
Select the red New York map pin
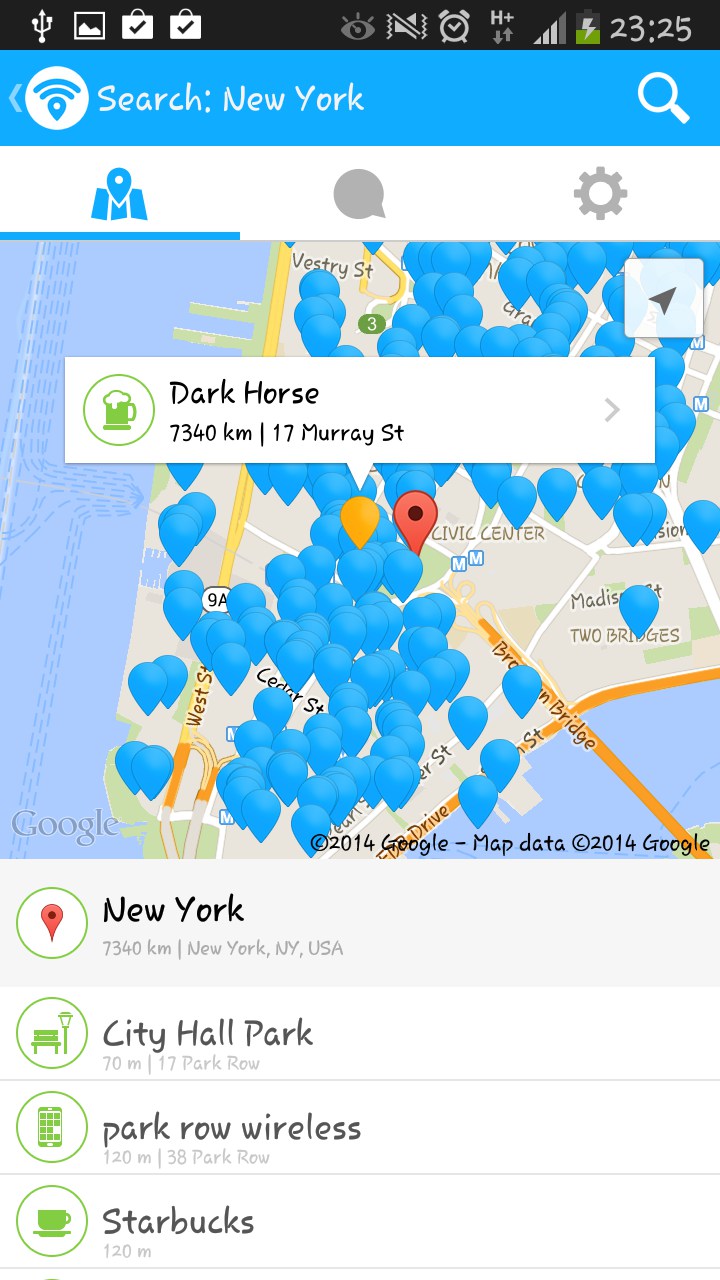tap(415, 518)
